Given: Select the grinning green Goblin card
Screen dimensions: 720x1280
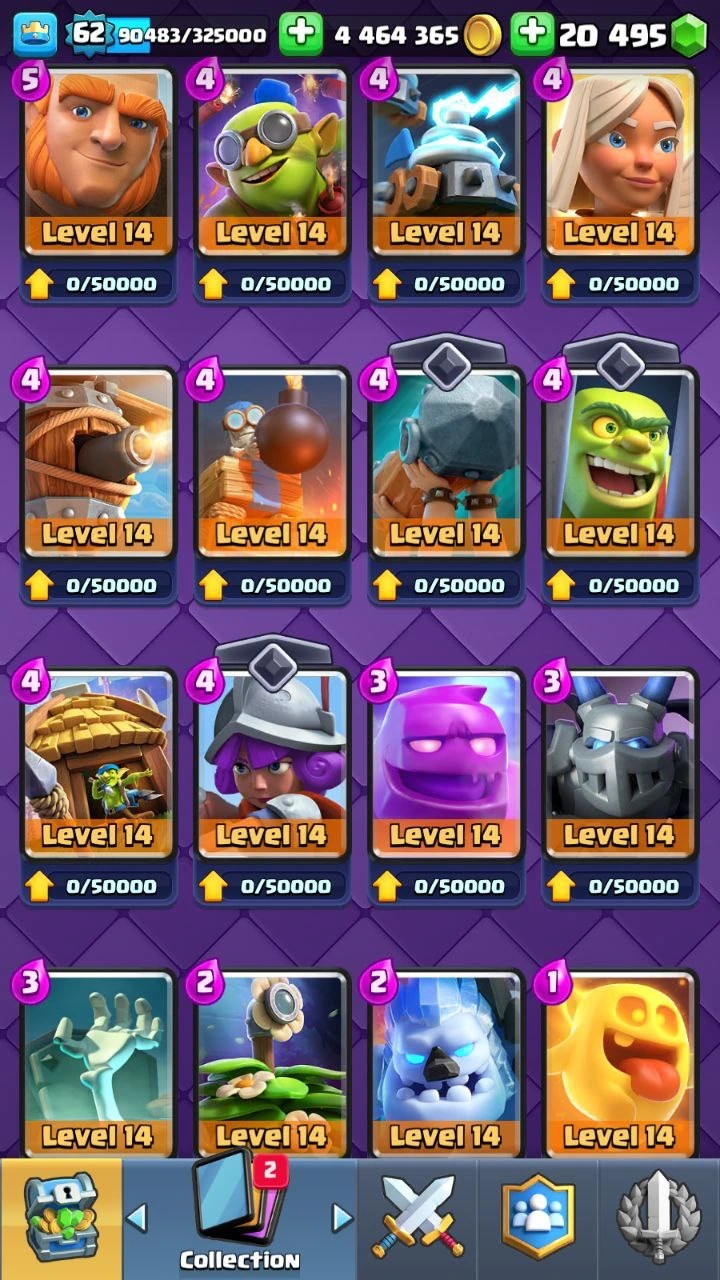Looking at the screenshot, I should pos(619,462).
